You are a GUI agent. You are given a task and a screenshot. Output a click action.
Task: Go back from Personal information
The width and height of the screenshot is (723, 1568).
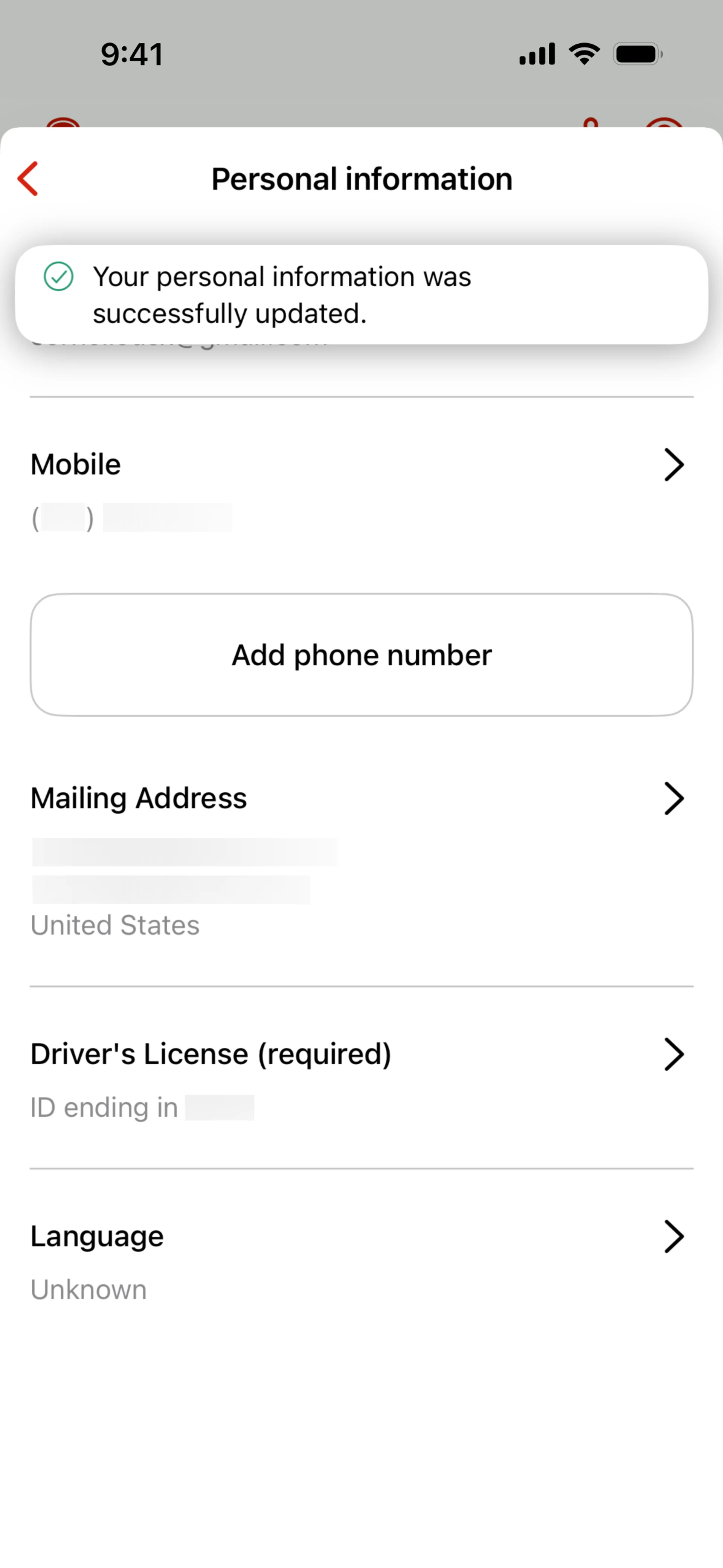click(x=29, y=178)
